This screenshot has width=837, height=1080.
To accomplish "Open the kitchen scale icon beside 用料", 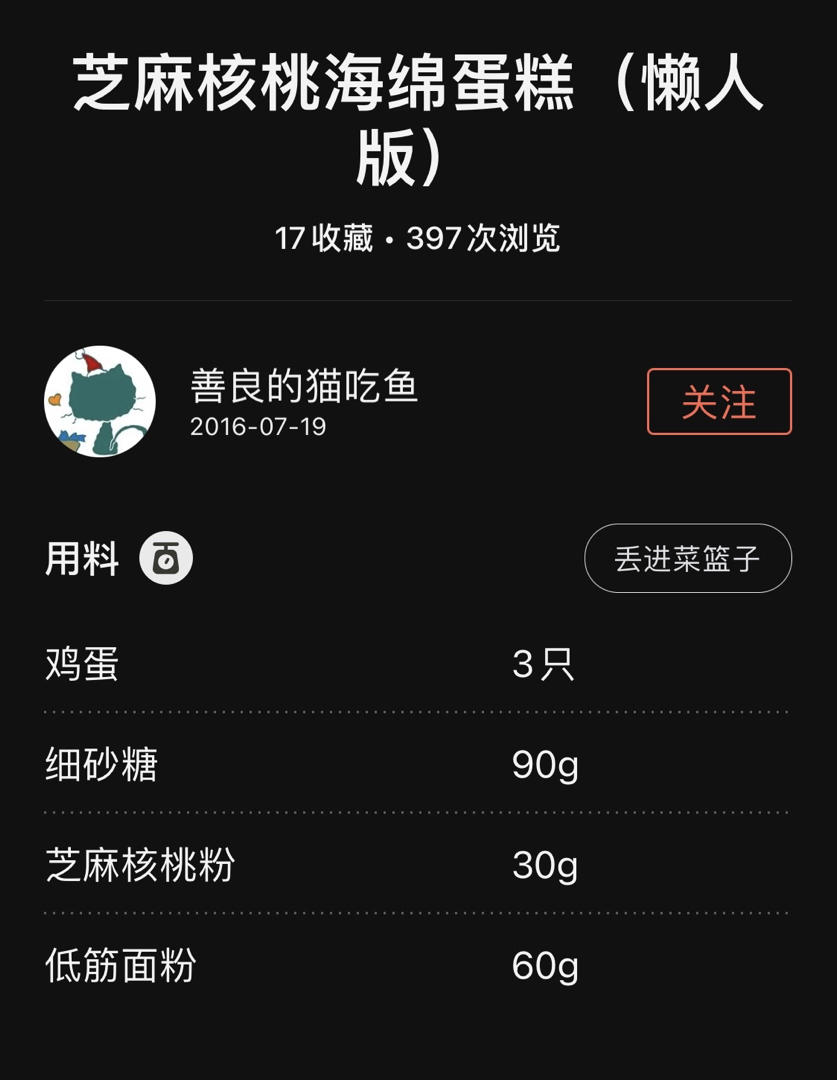I will [166, 558].
